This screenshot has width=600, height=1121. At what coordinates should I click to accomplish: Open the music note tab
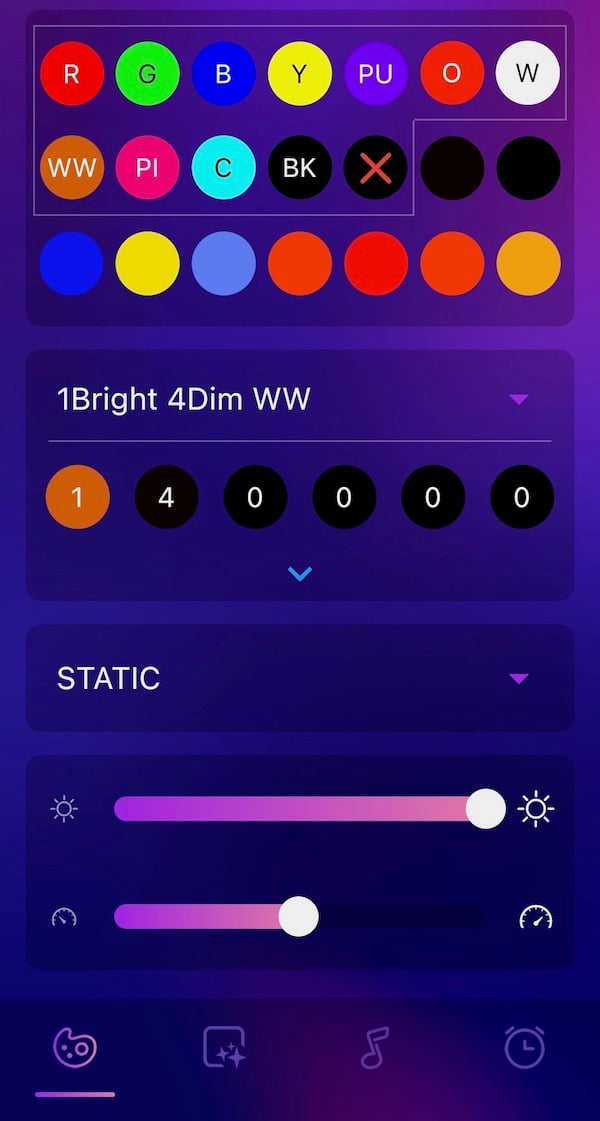pos(374,1048)
